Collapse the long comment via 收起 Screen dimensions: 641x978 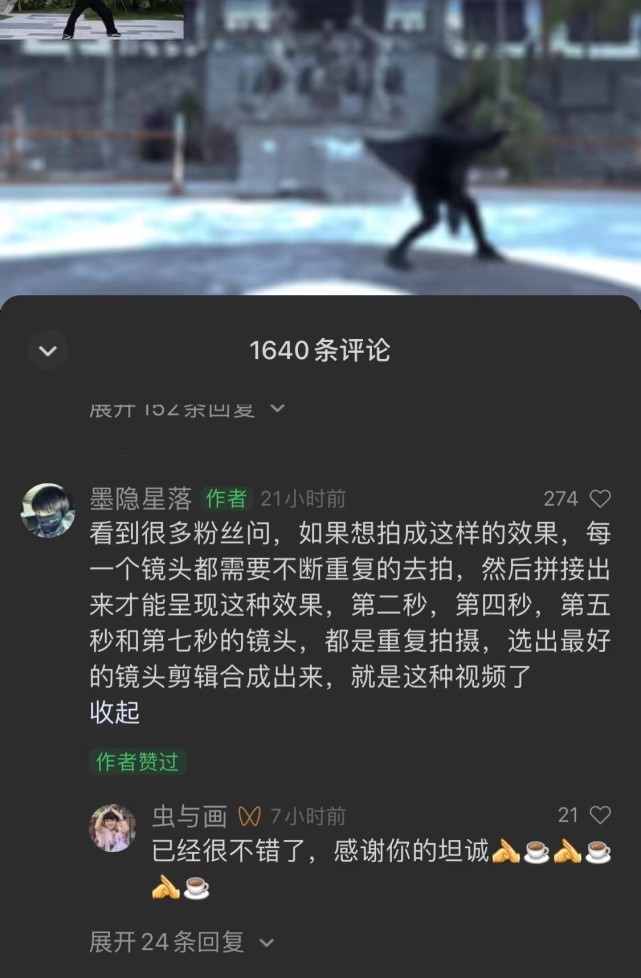click(114, 712)
